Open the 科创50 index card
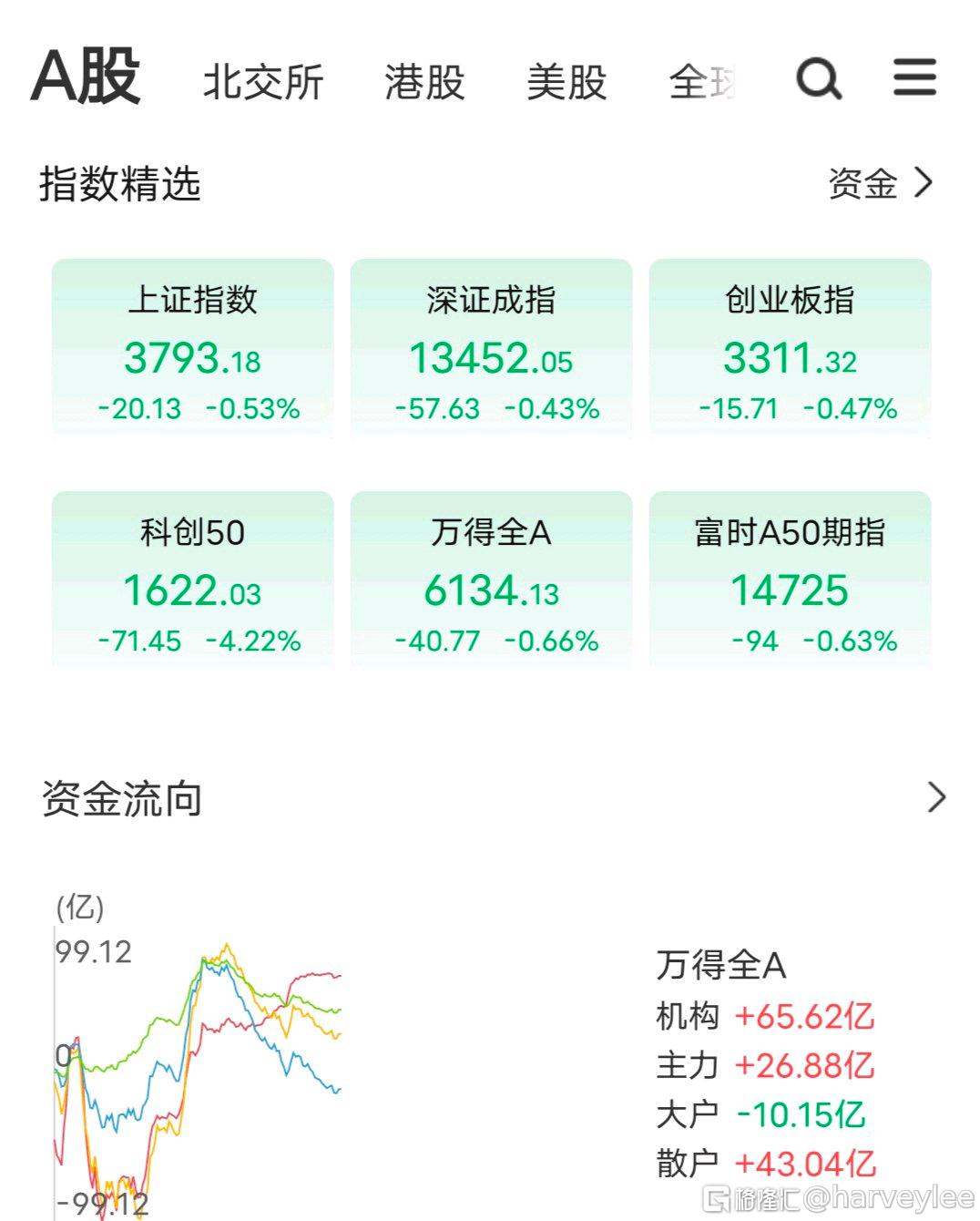 coord(192,580)
